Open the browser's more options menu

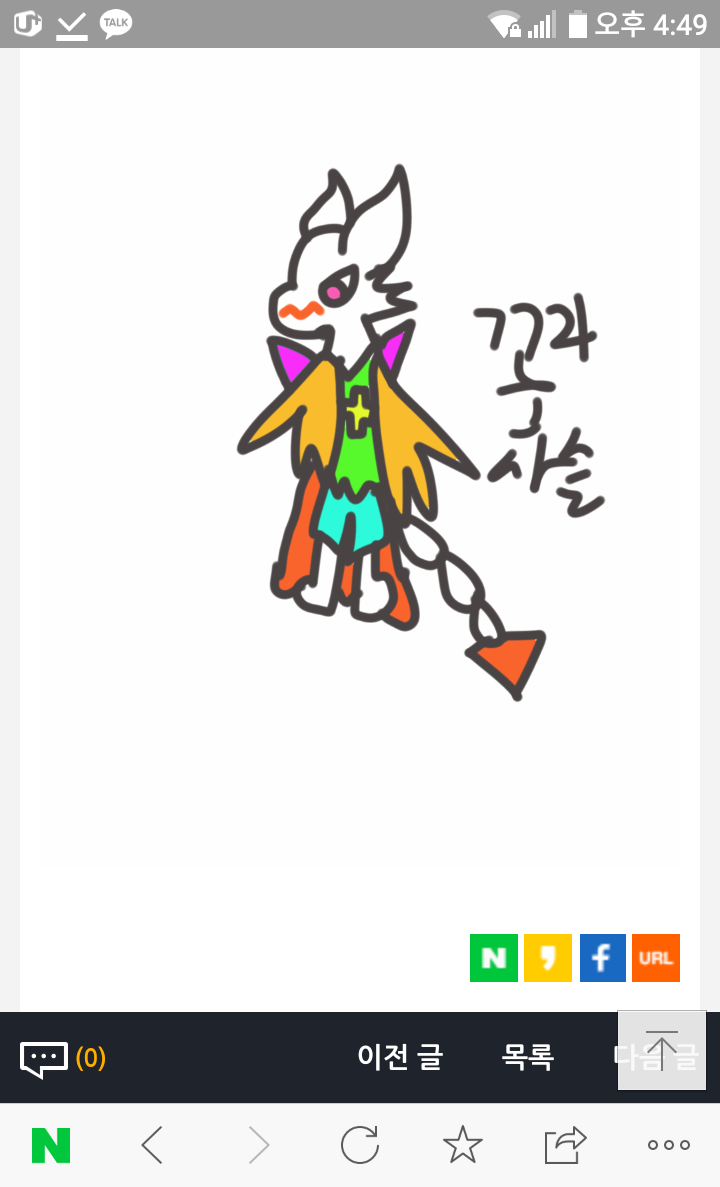point(668,1145)
